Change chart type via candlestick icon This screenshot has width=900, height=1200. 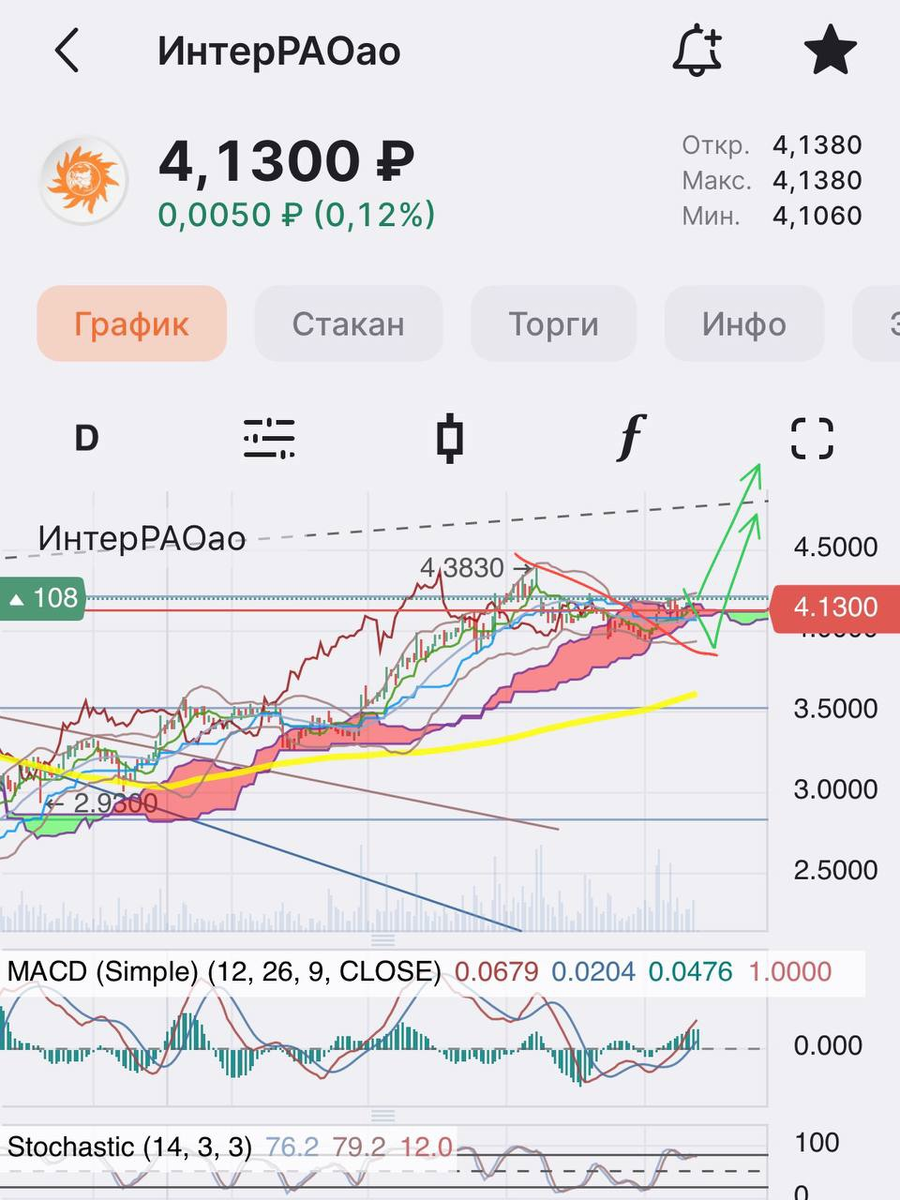point(450,438)
